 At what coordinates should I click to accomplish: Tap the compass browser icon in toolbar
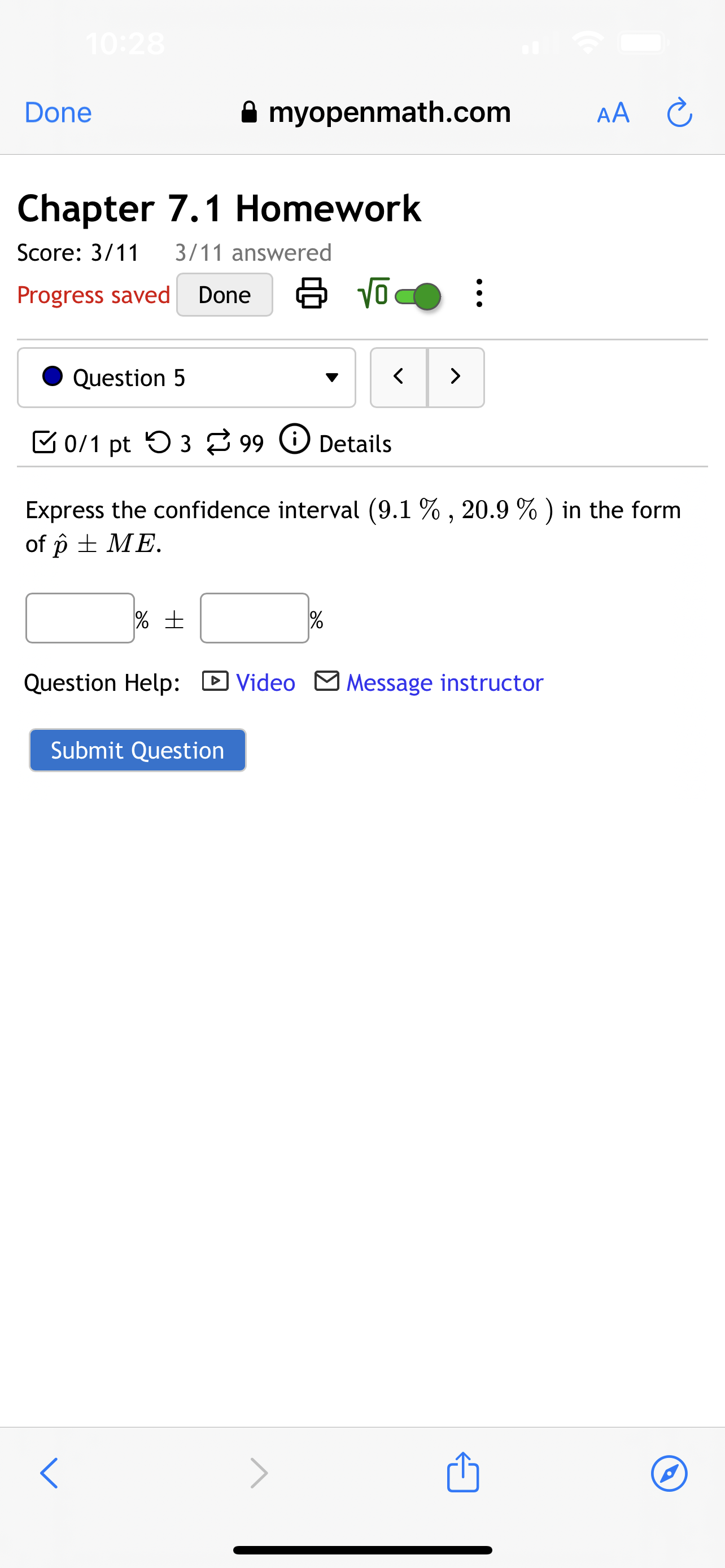click(669, 1473)
